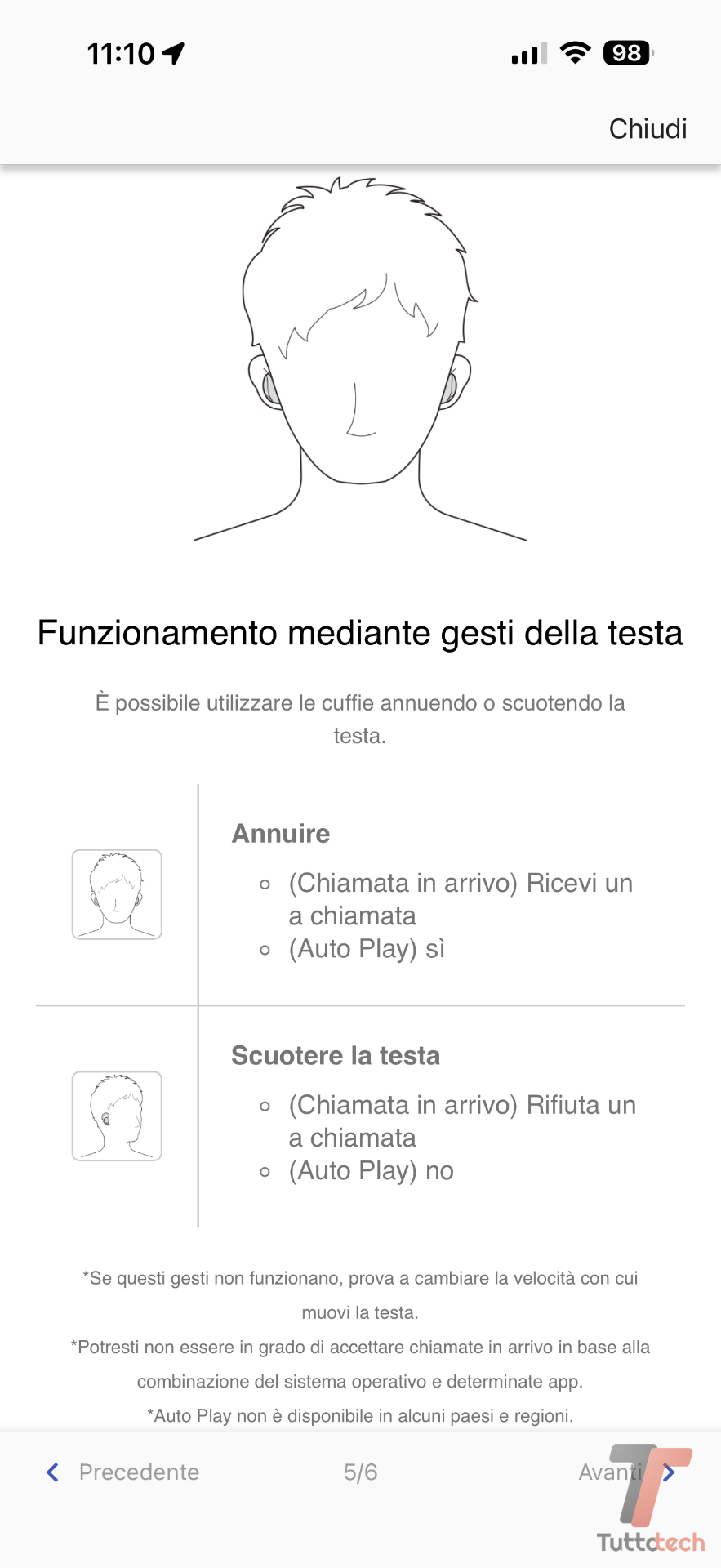The width and height of the screenshot is (721, 1568).
Task: Go to the next page with Avanti
Action: (625, 1472)
